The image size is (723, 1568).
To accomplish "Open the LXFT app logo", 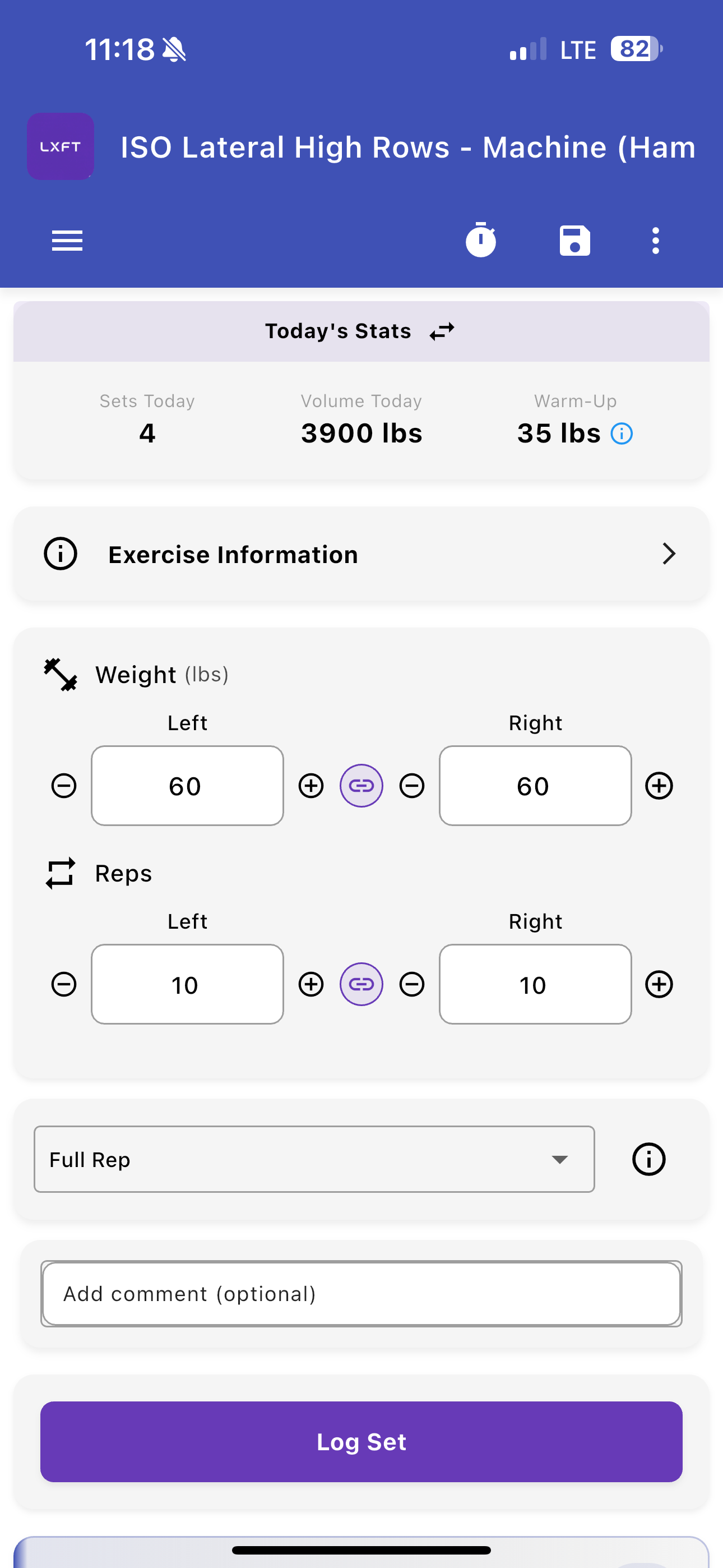I will click(x=61, y=147).
